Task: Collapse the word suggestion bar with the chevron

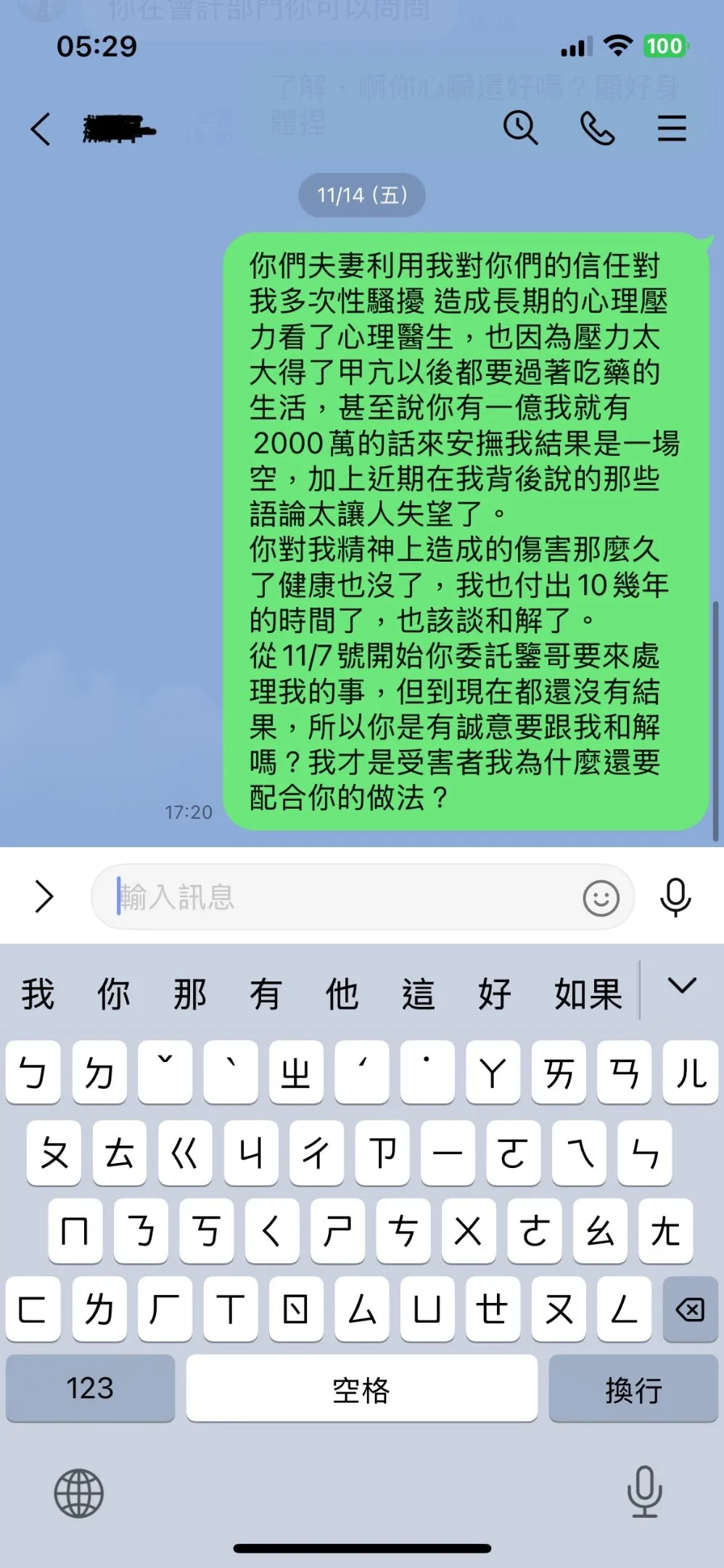Action: (680, 987)
